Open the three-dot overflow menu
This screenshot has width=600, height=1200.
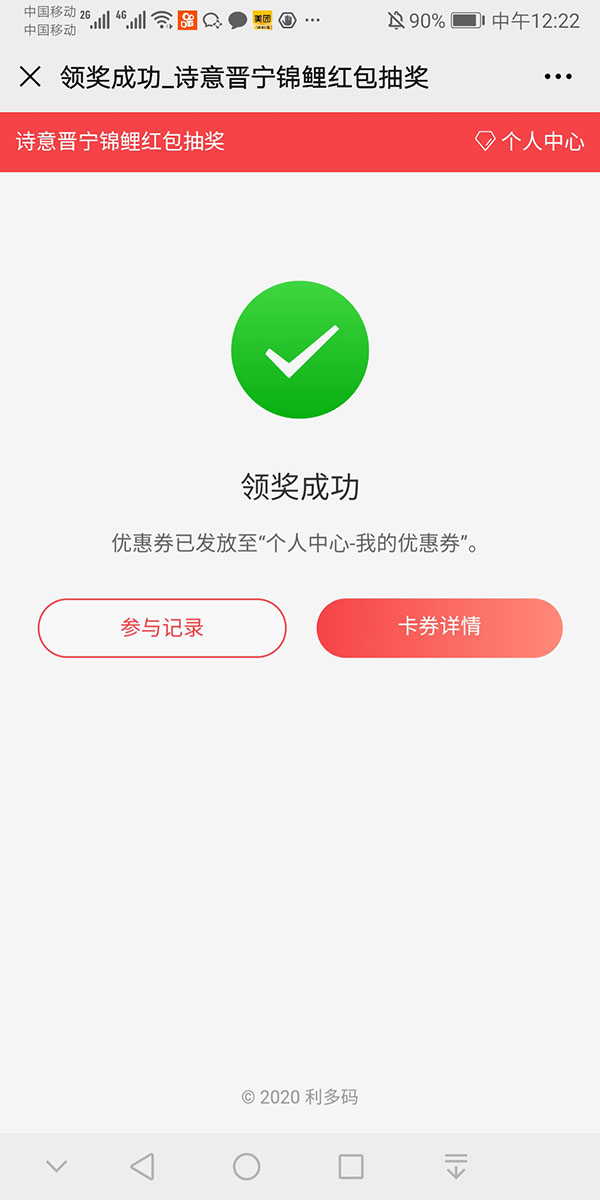click(x=558, y=77)
